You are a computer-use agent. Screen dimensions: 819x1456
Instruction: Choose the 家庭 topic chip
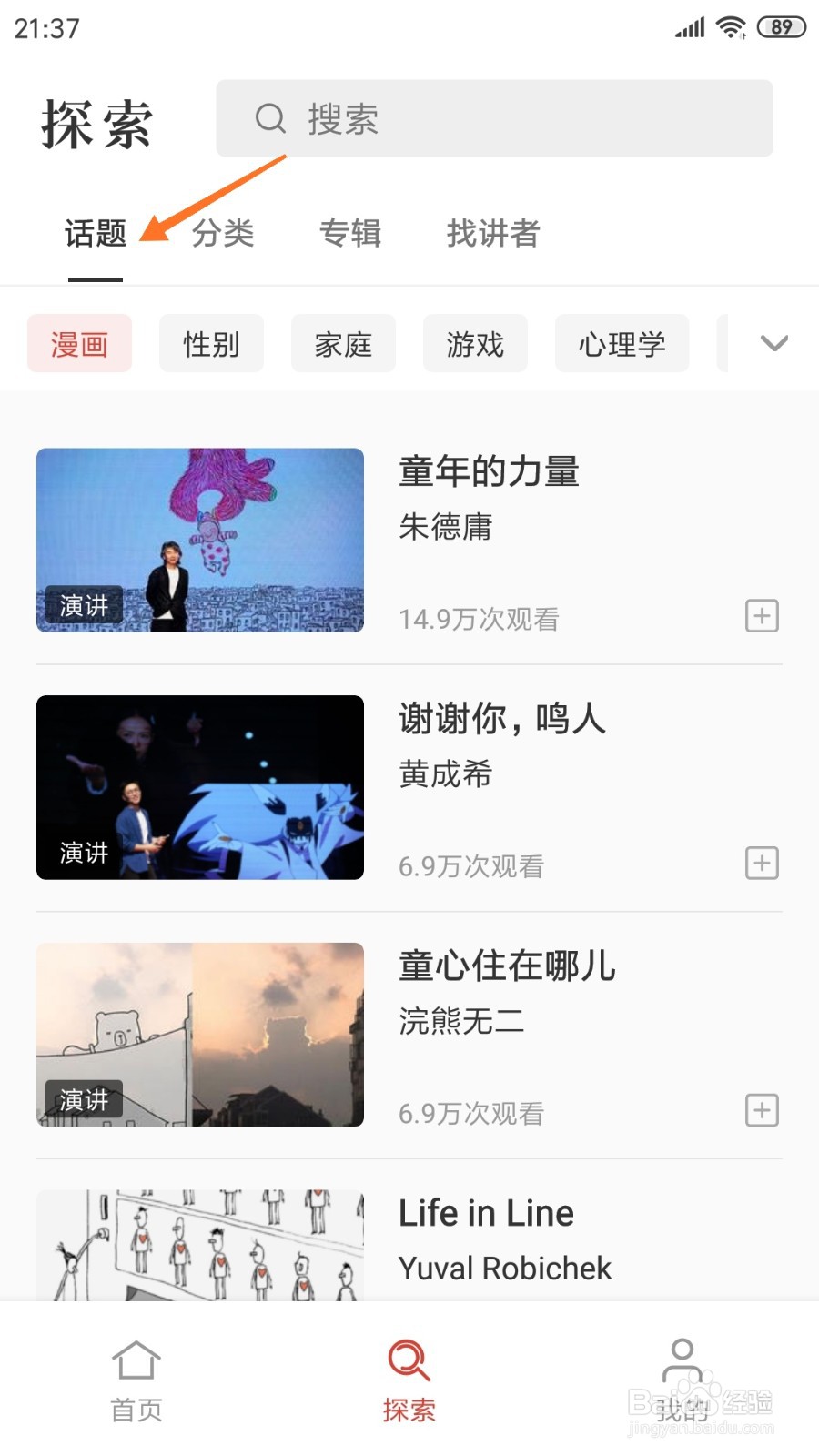point(343,344)
